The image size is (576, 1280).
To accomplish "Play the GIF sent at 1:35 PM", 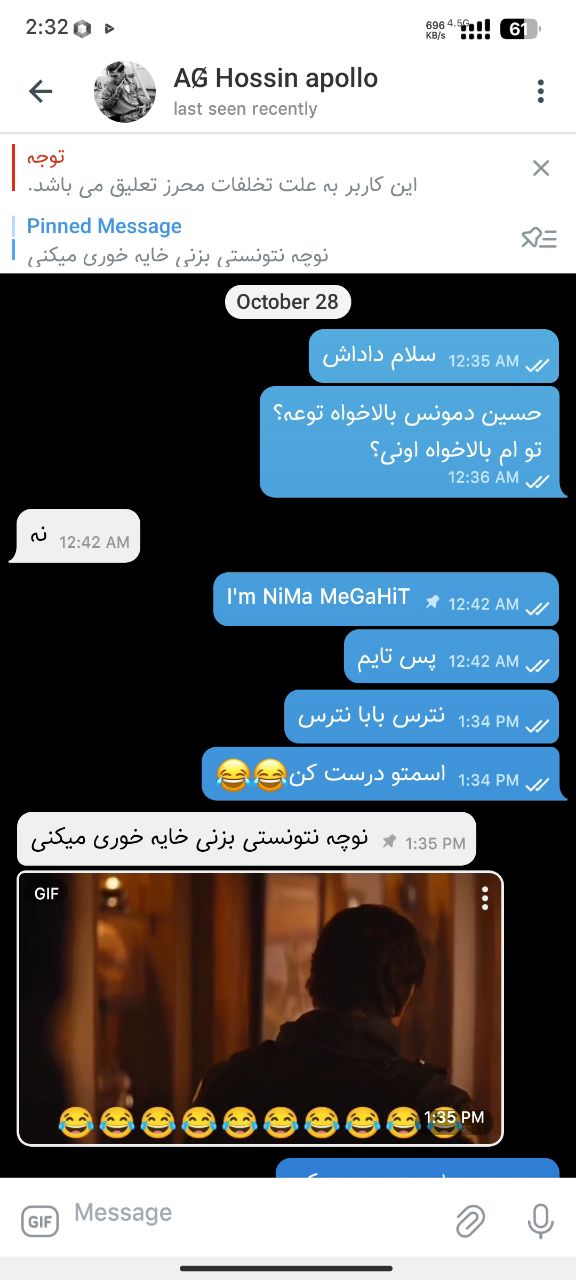I will click(260, 1008).
